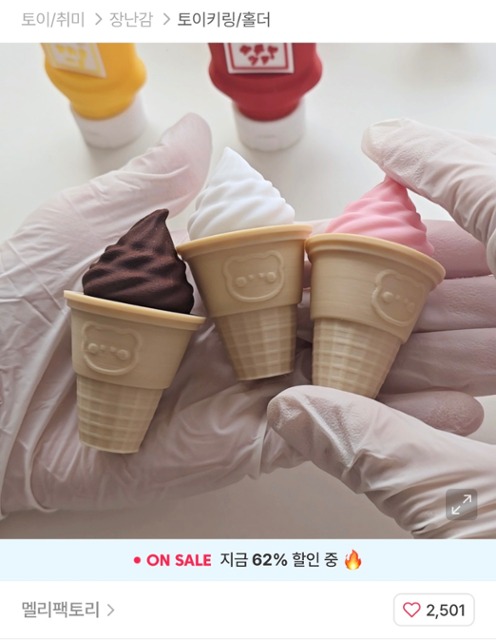
Task: Open the 토이/취미 breadcrumb category
Action: tap(53, 20)
